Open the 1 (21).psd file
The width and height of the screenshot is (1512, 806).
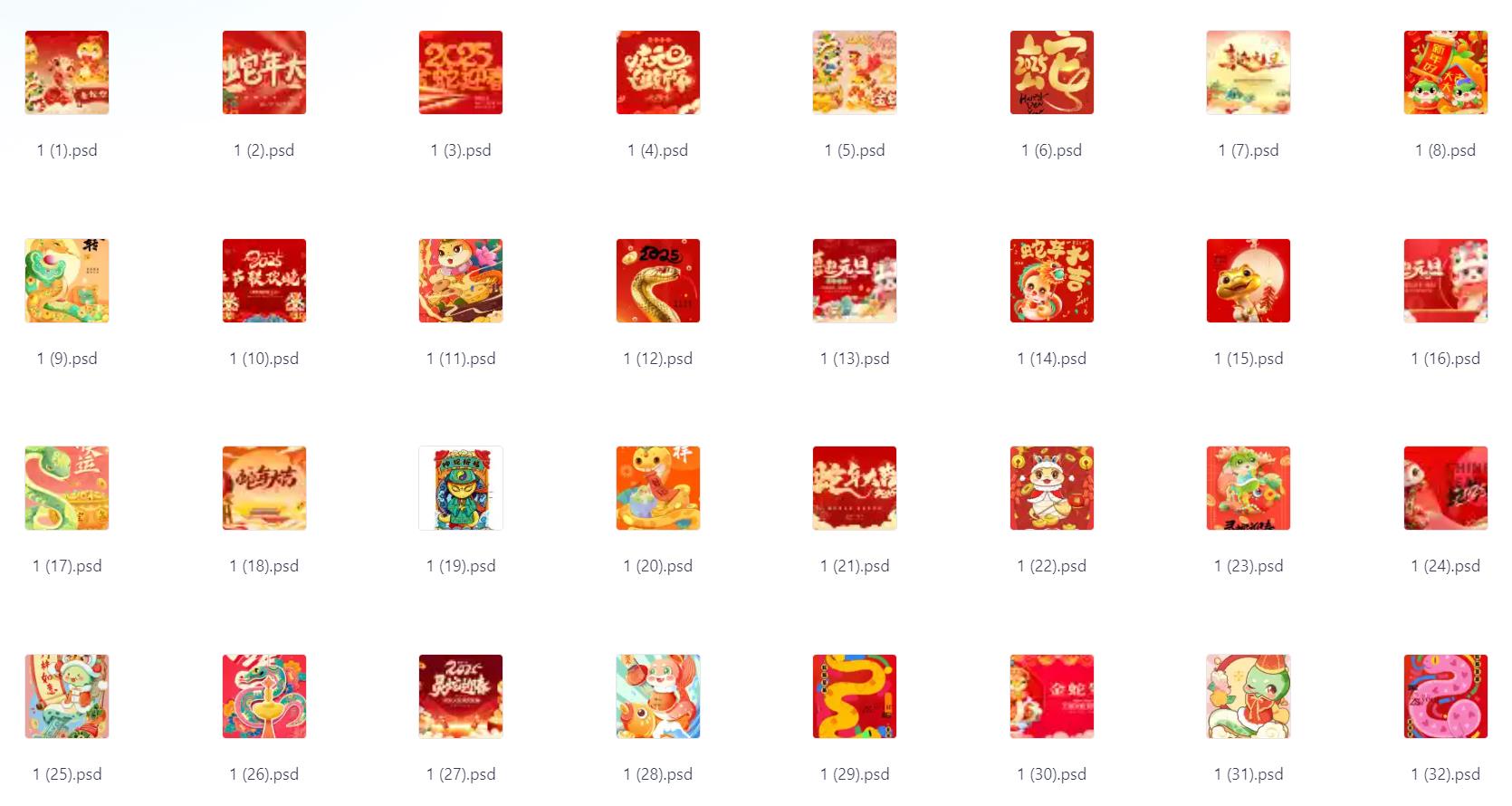click(x=854, y=488)
